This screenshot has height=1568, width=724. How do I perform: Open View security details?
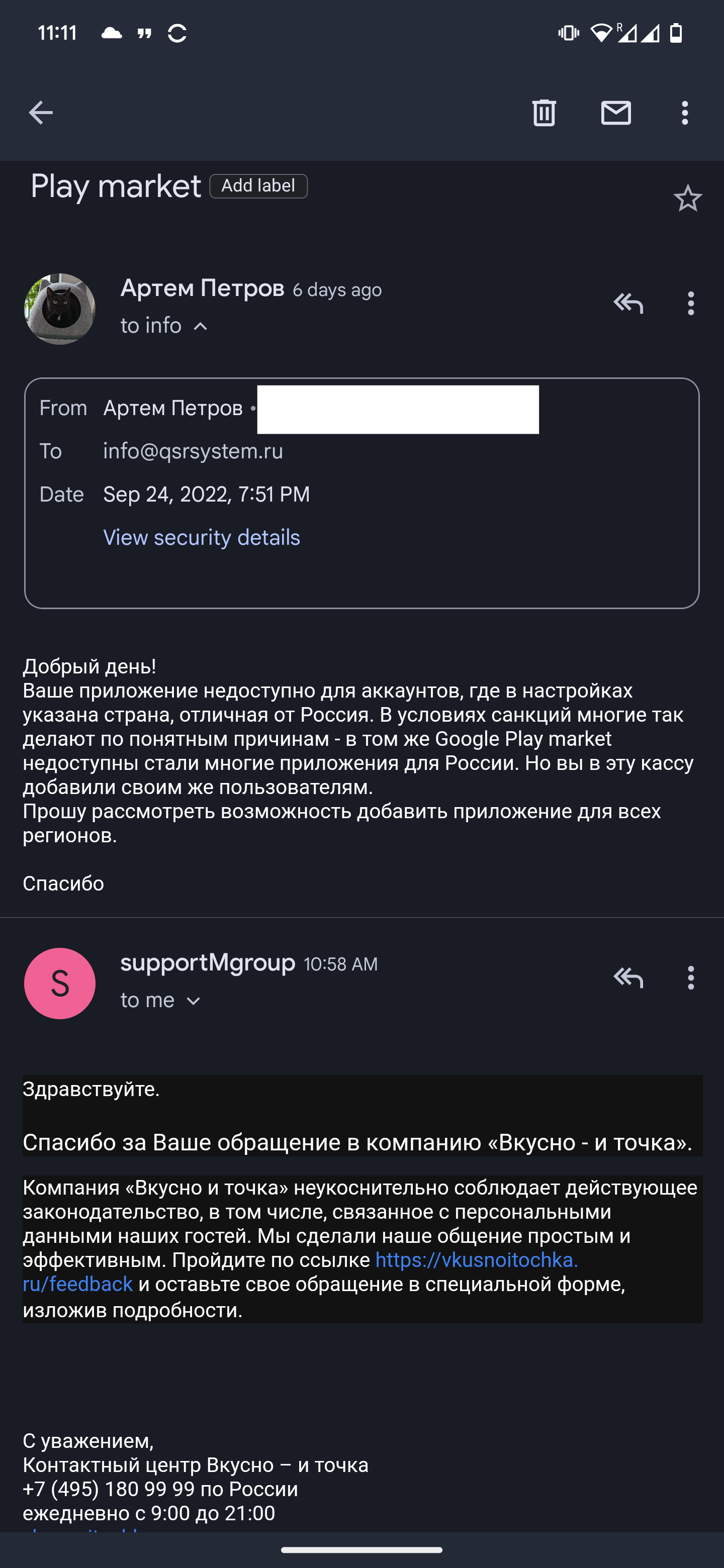point(201,537)
